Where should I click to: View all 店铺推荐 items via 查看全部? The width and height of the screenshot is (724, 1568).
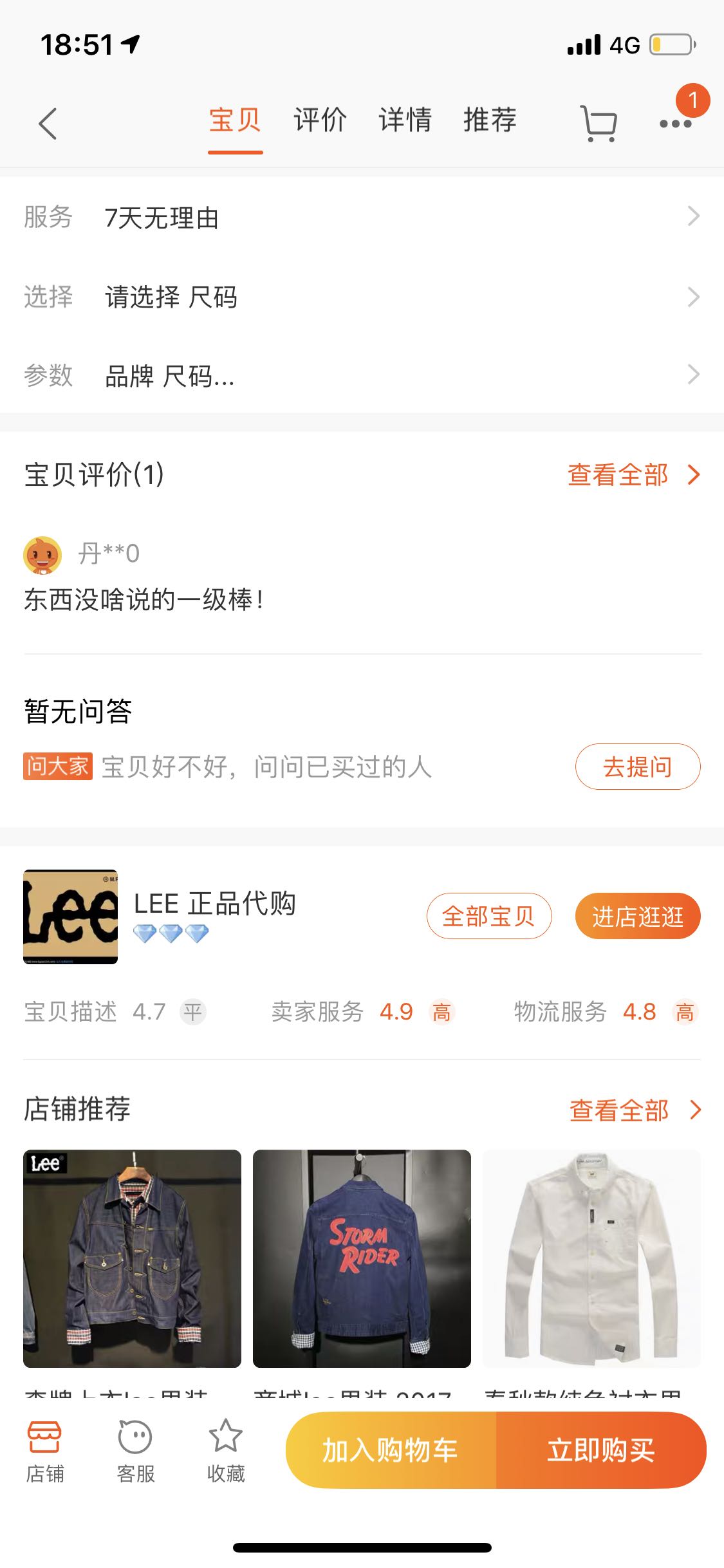coord(633,1110)
